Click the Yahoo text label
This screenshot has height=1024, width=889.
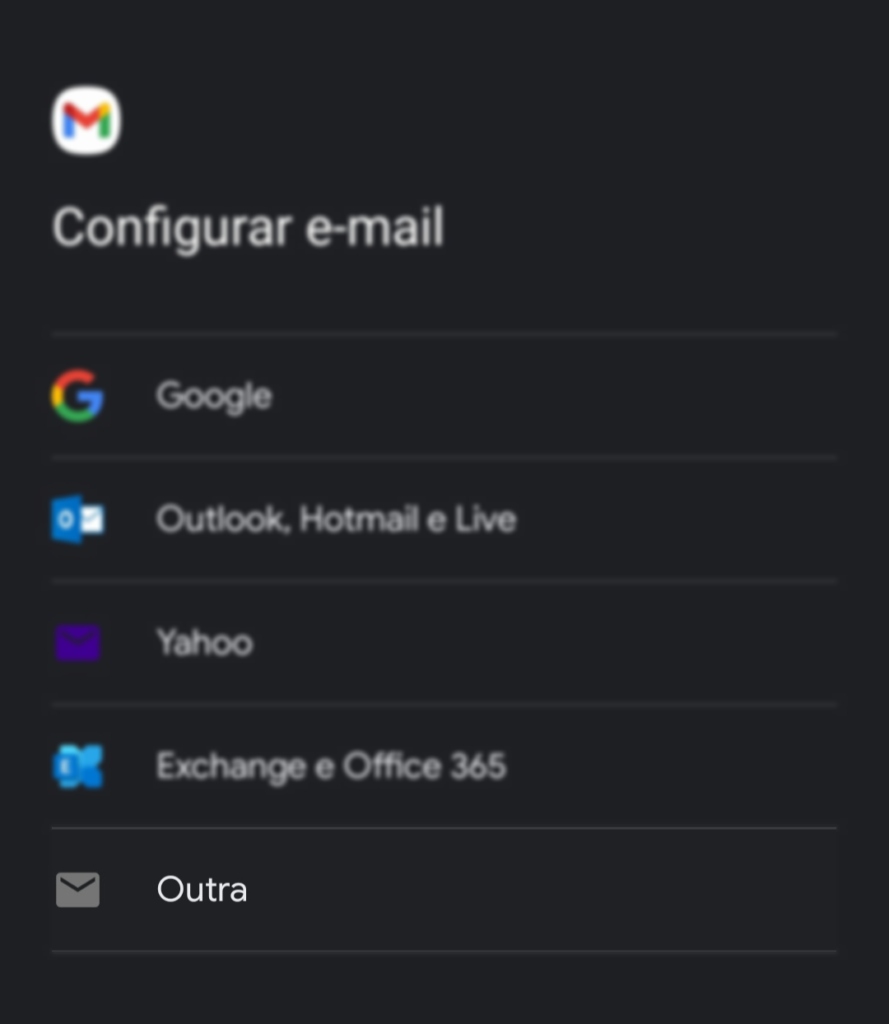[204, 642]
